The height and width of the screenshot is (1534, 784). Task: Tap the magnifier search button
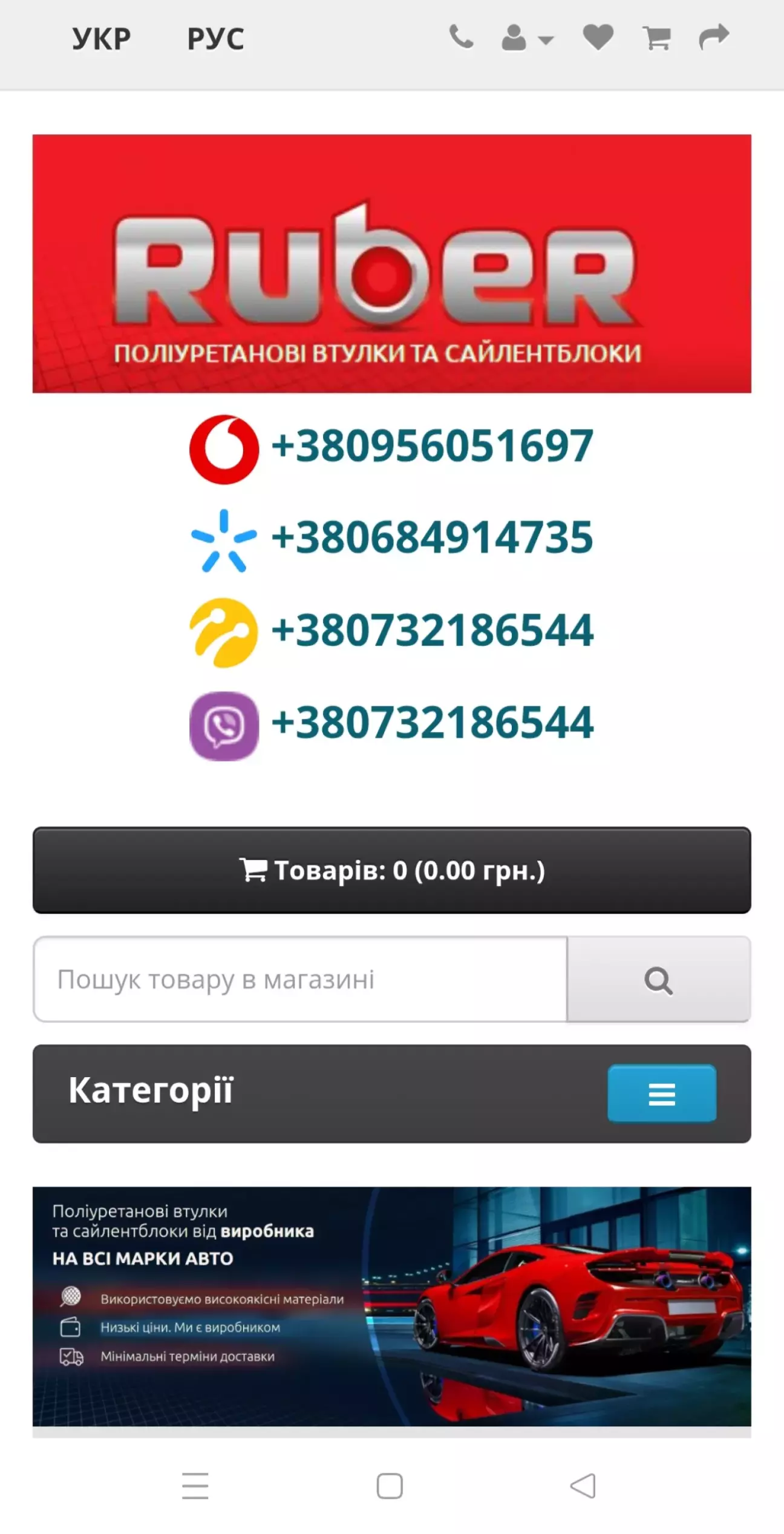(x=658, y=980)
